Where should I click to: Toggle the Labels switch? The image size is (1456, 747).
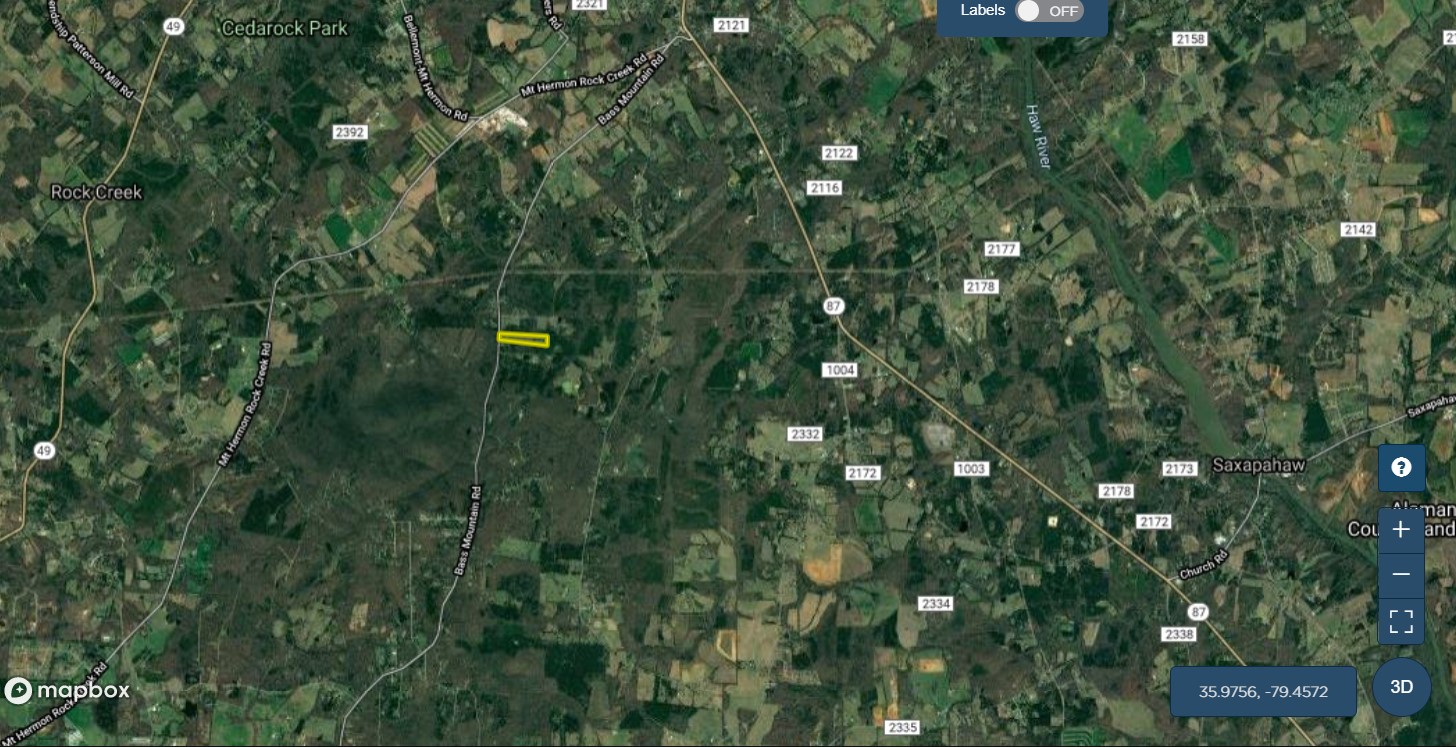(1049, 11)
